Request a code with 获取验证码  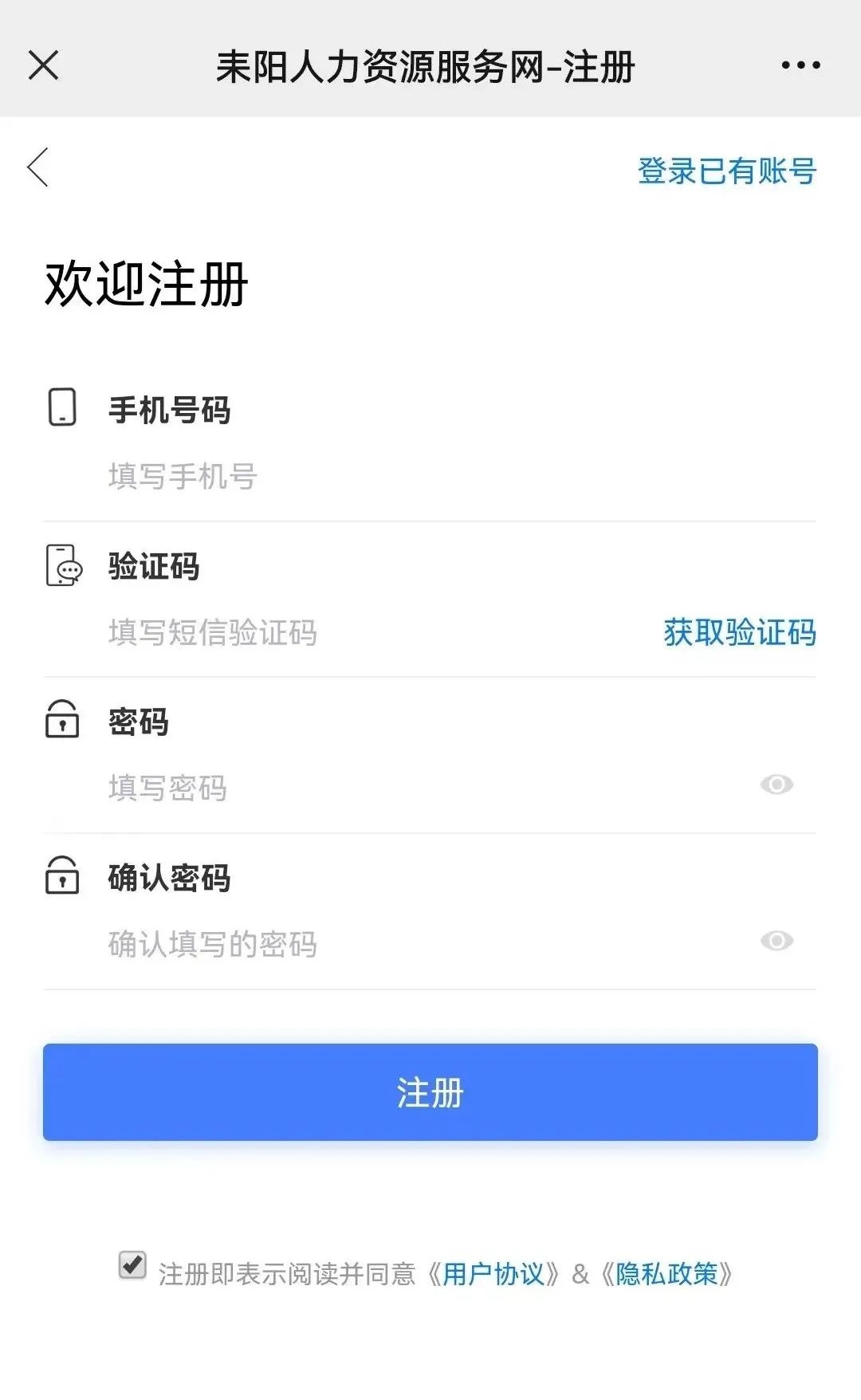tap(739, 633)
